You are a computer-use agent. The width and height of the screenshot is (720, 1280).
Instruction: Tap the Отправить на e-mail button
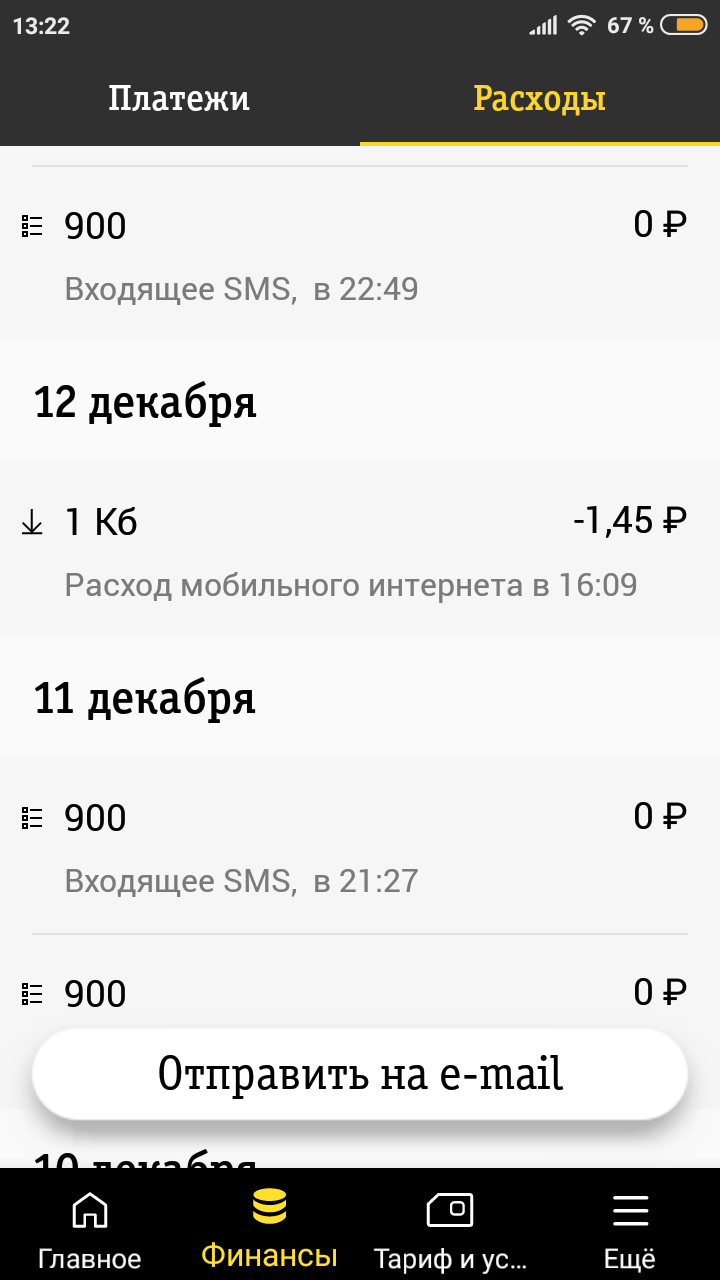point(360,1073)
